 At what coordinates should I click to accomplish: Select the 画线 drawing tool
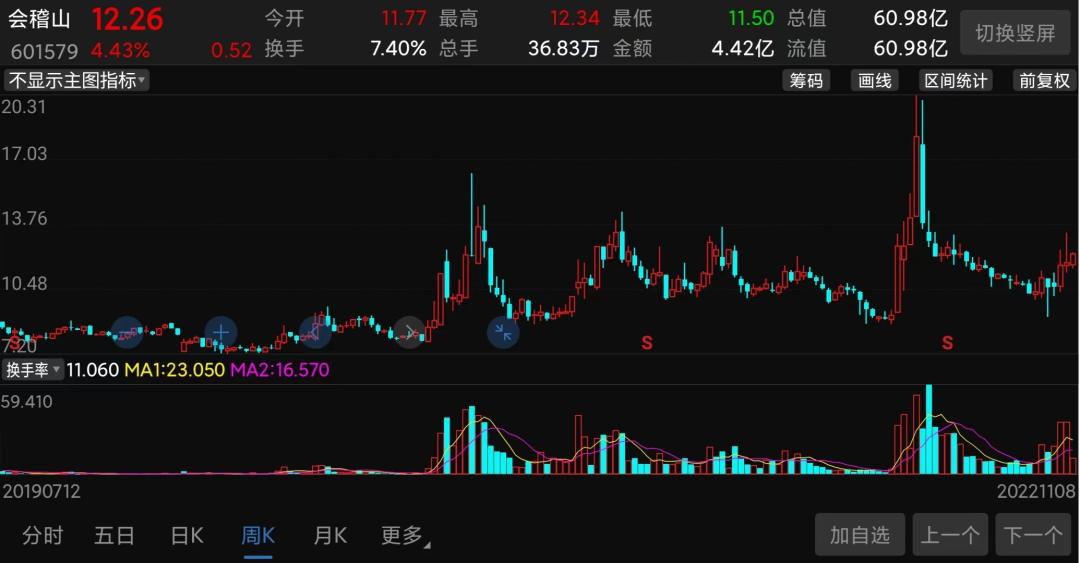[x=875, y=81]
